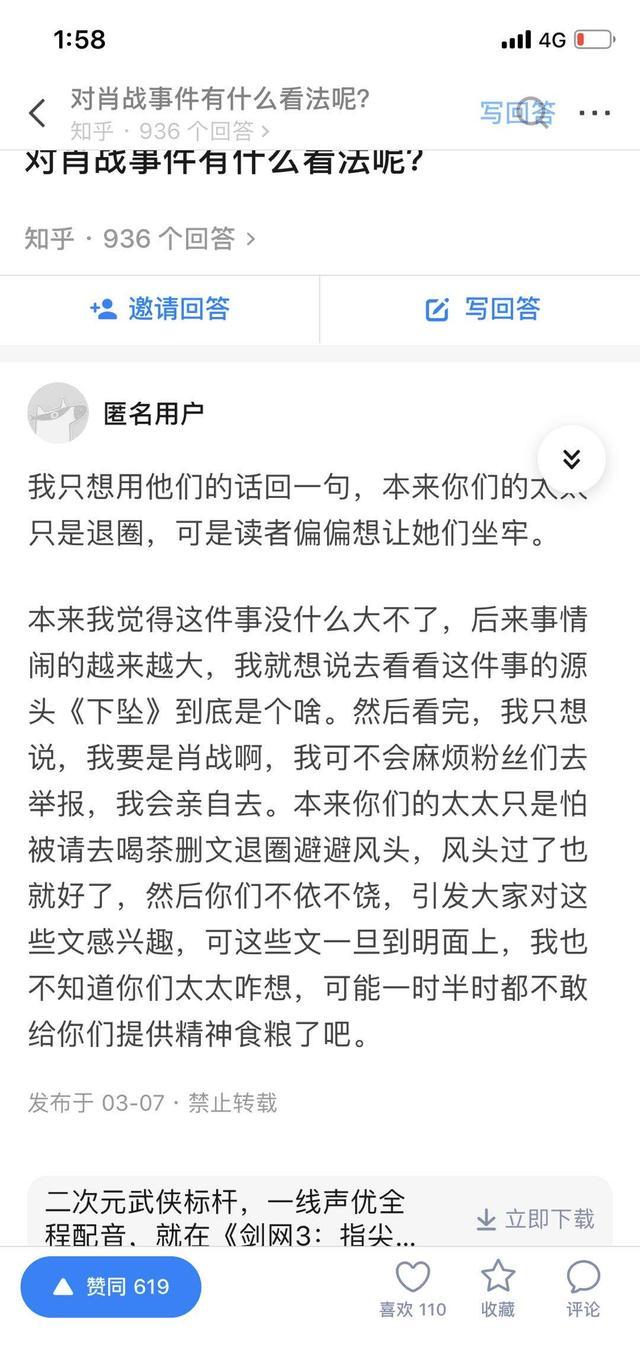Open the 936 个回答 answers list
The height and width of the screenshot is (1348, 640).
140,238
